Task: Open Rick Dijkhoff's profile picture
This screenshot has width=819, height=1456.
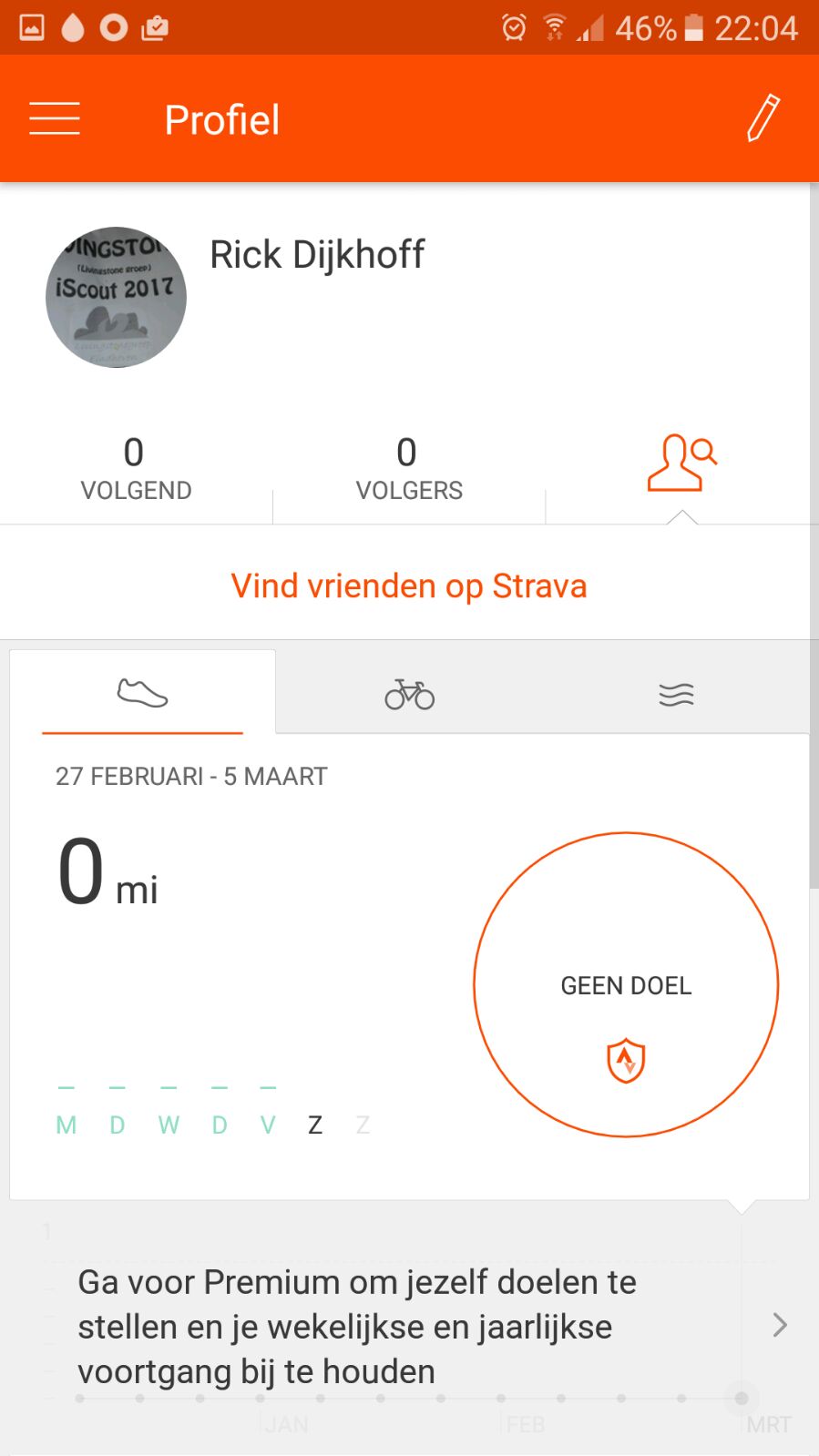Action: point(116,297)
